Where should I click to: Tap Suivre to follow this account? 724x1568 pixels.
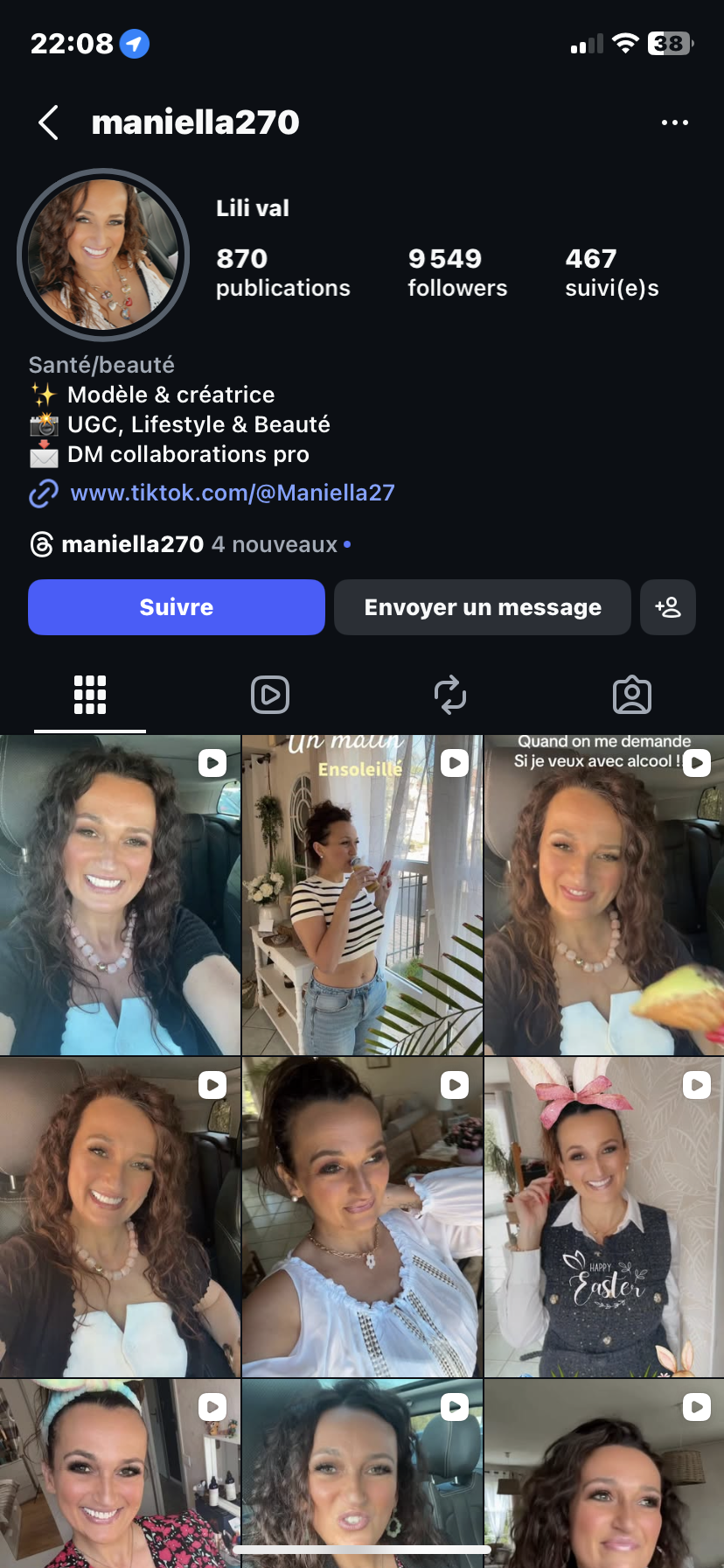point(177,607)
